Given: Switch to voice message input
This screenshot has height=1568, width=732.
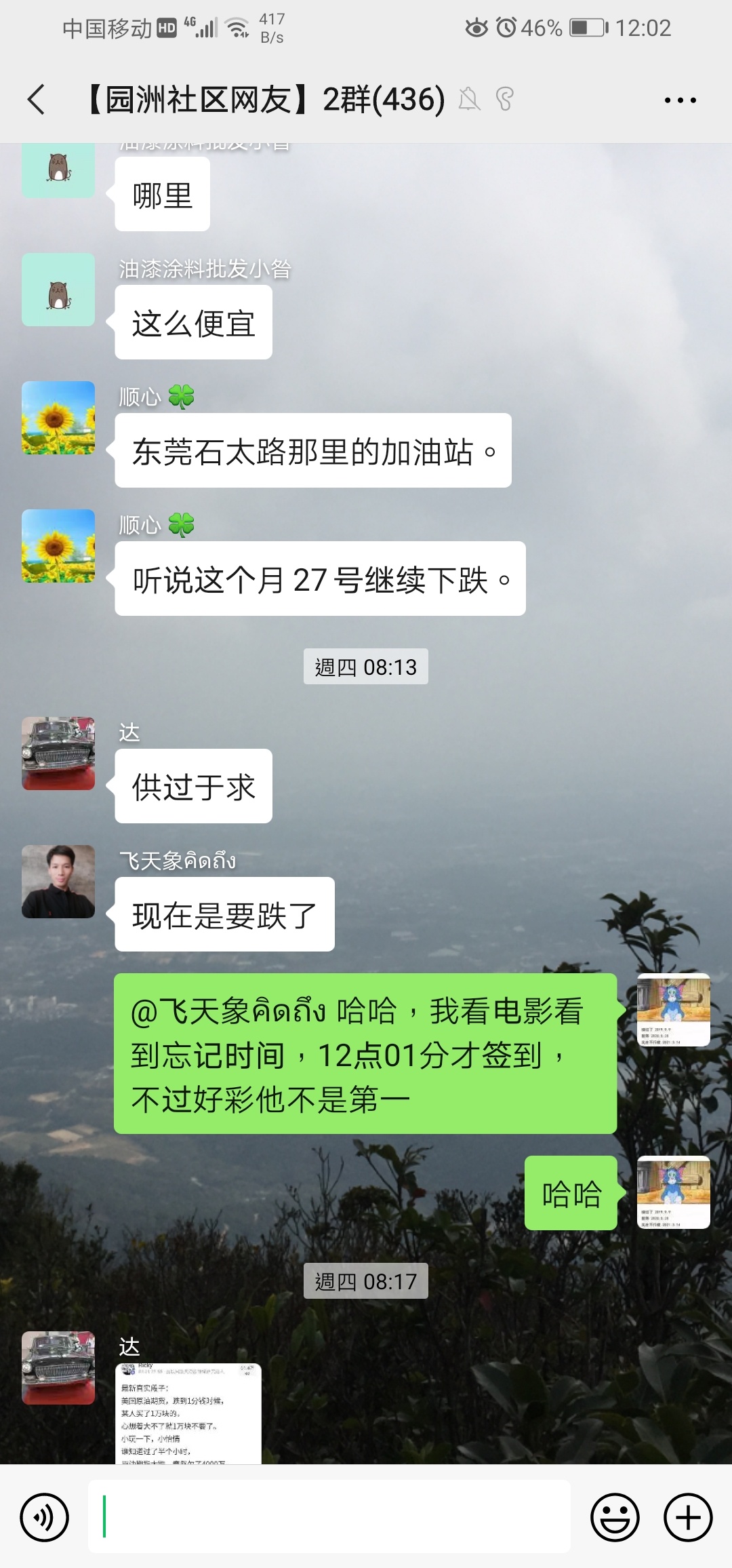Looking at the screenshot, I should pyautogui.click(x=45, y=1517).
